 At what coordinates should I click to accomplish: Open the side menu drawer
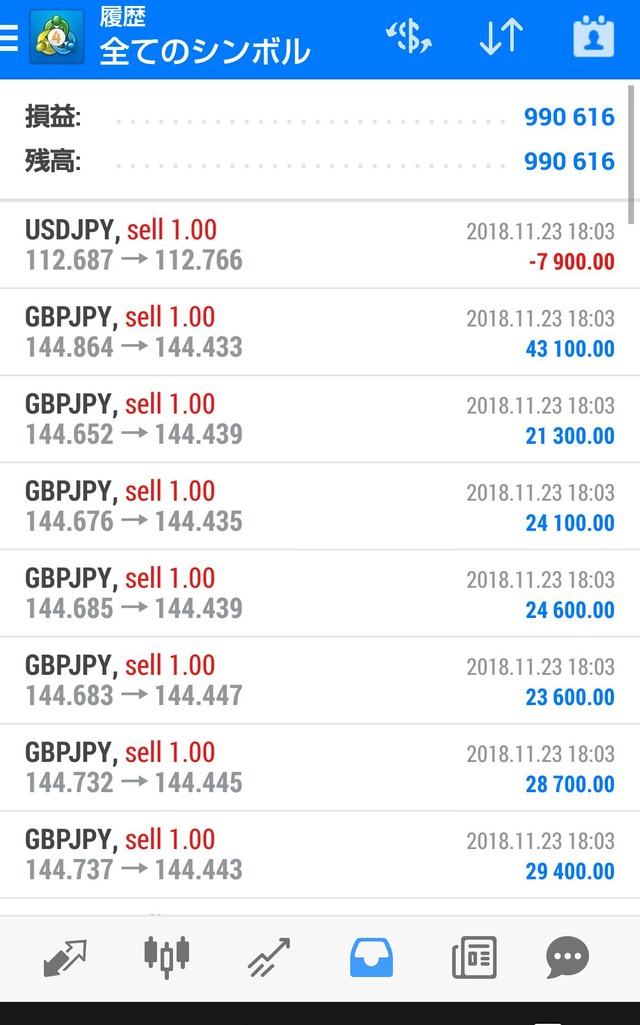(12, 38)
